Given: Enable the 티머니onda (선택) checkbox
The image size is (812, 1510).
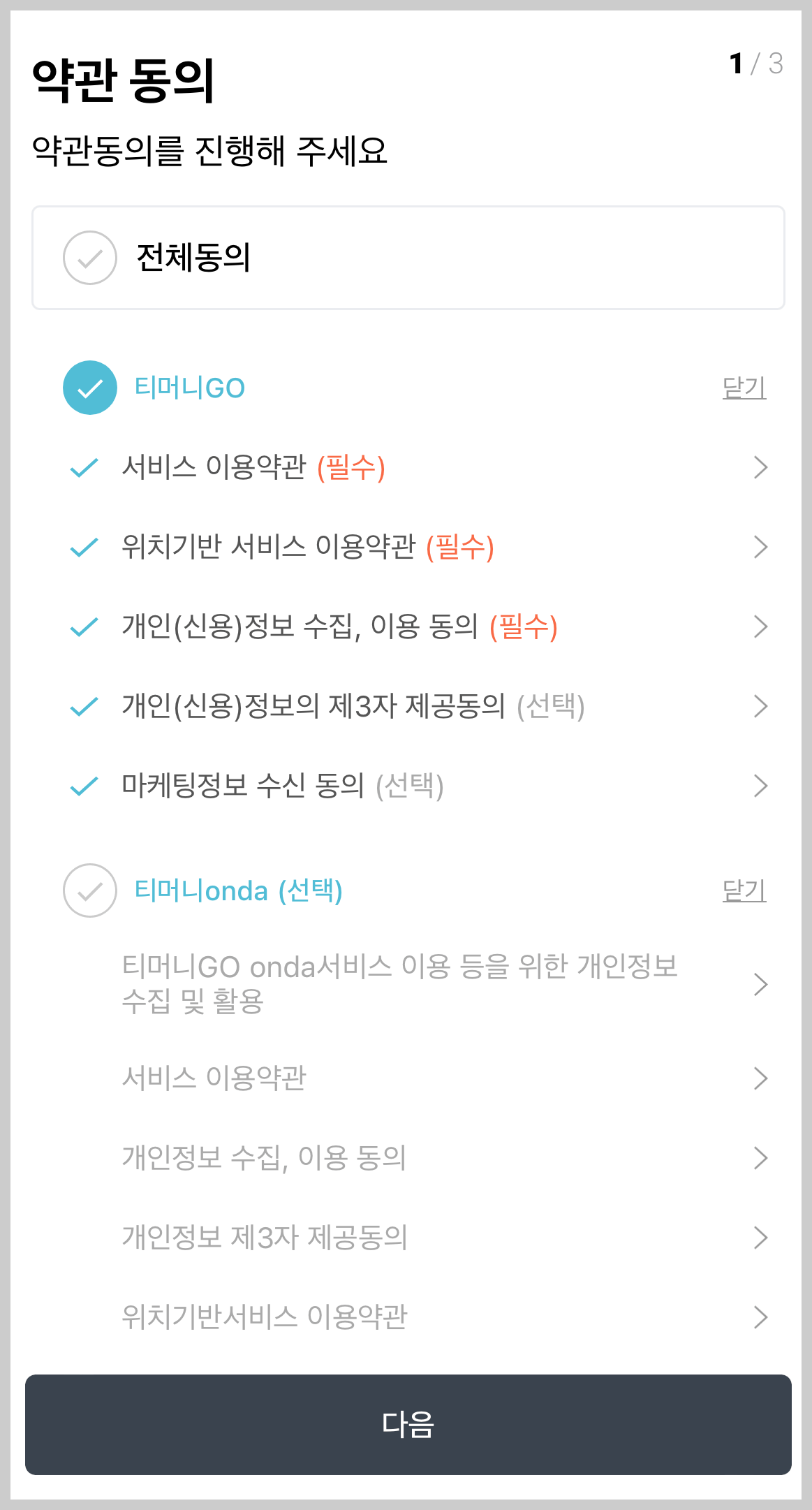Looking at the screenshot, I should pyautogui.click(x=89, y=891).
